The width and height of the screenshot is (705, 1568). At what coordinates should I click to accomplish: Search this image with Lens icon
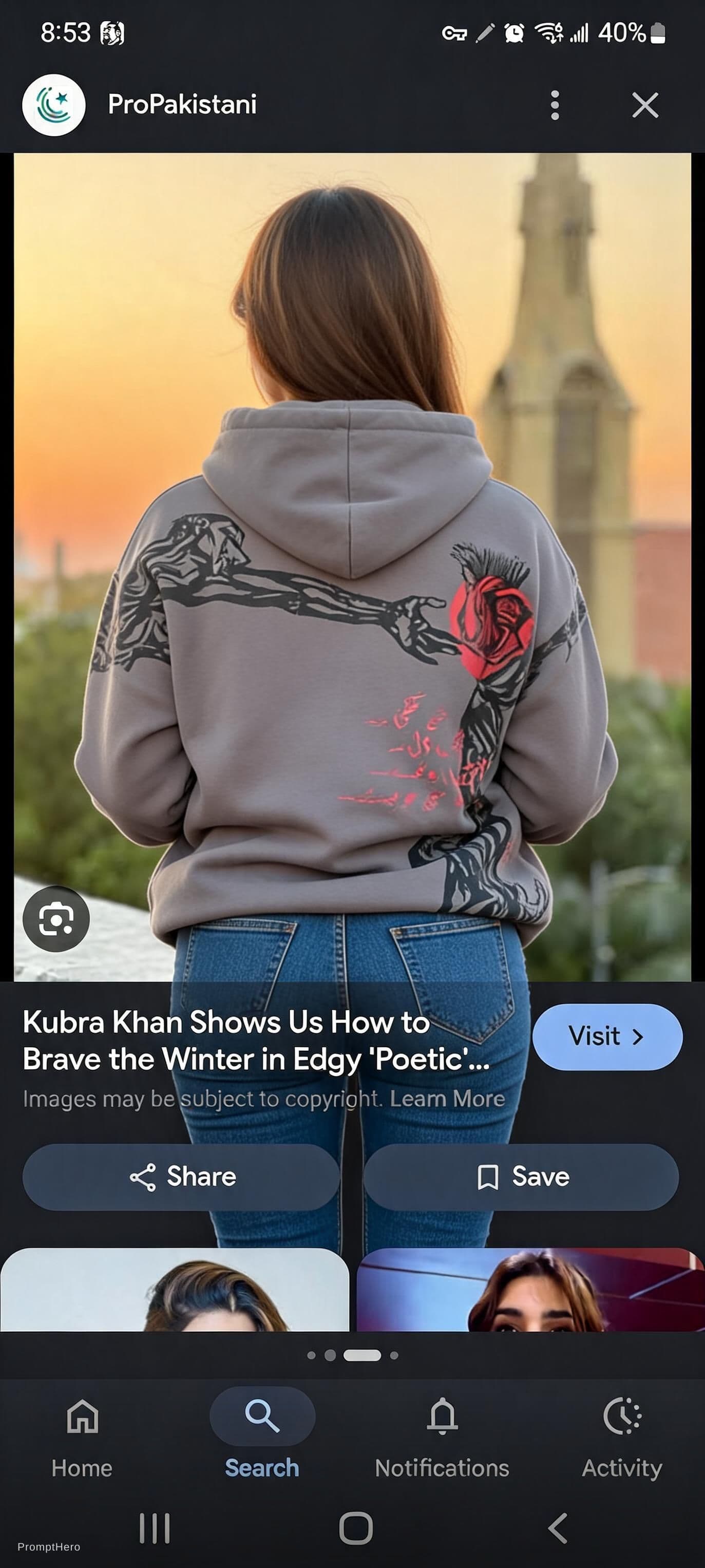(x=56, y=918)
